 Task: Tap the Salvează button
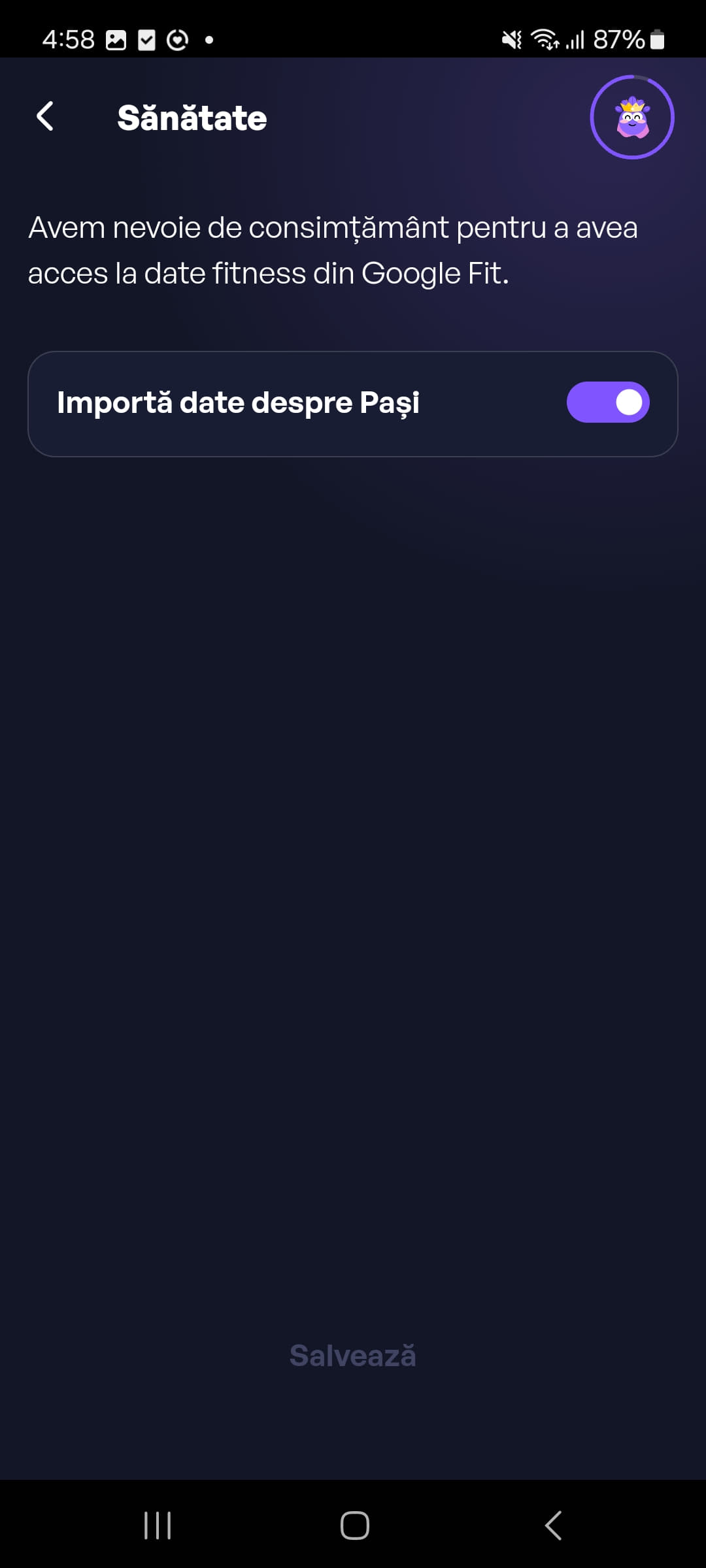click(352, 1356)
